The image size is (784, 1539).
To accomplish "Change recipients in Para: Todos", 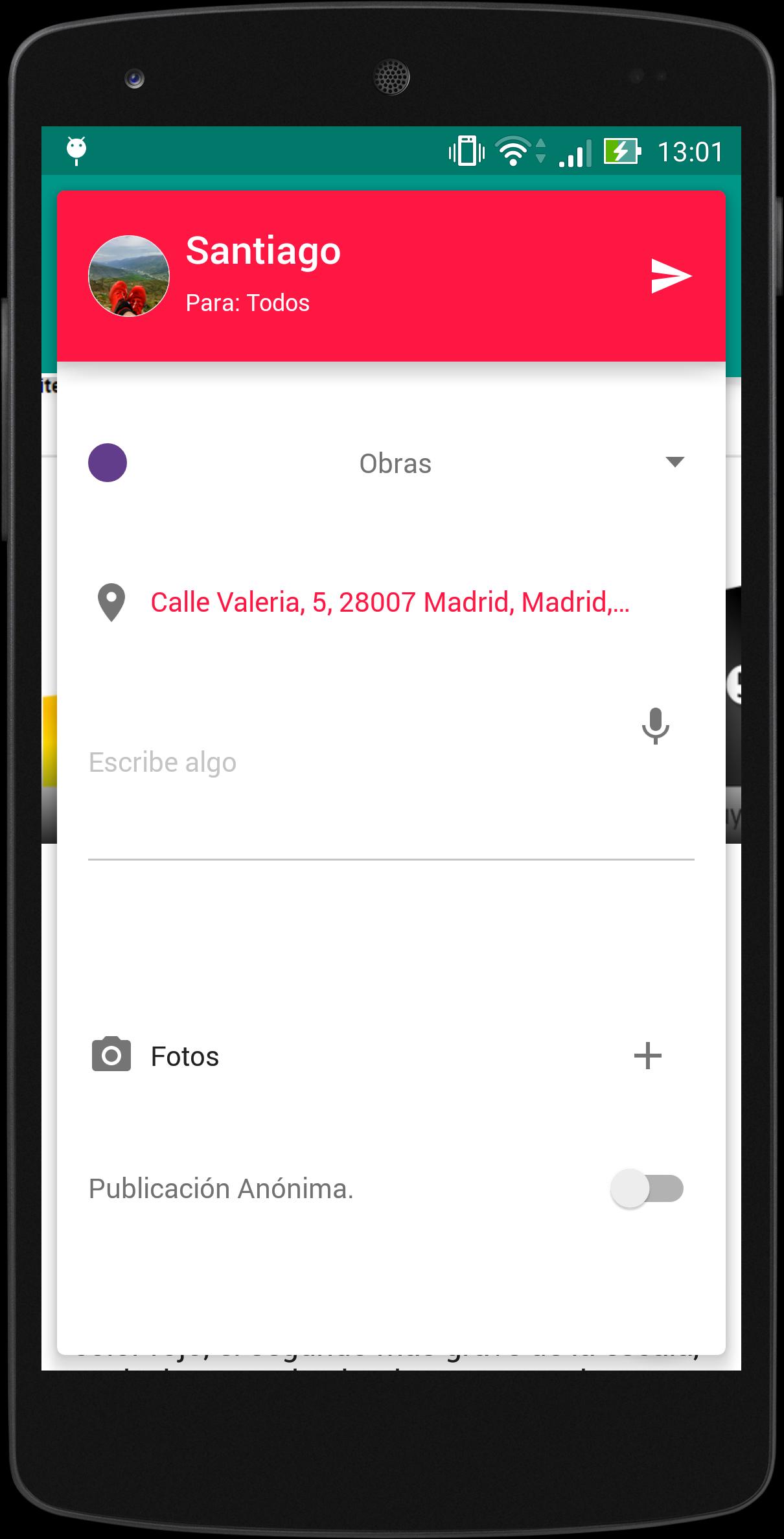I will [x=248, y=303].
